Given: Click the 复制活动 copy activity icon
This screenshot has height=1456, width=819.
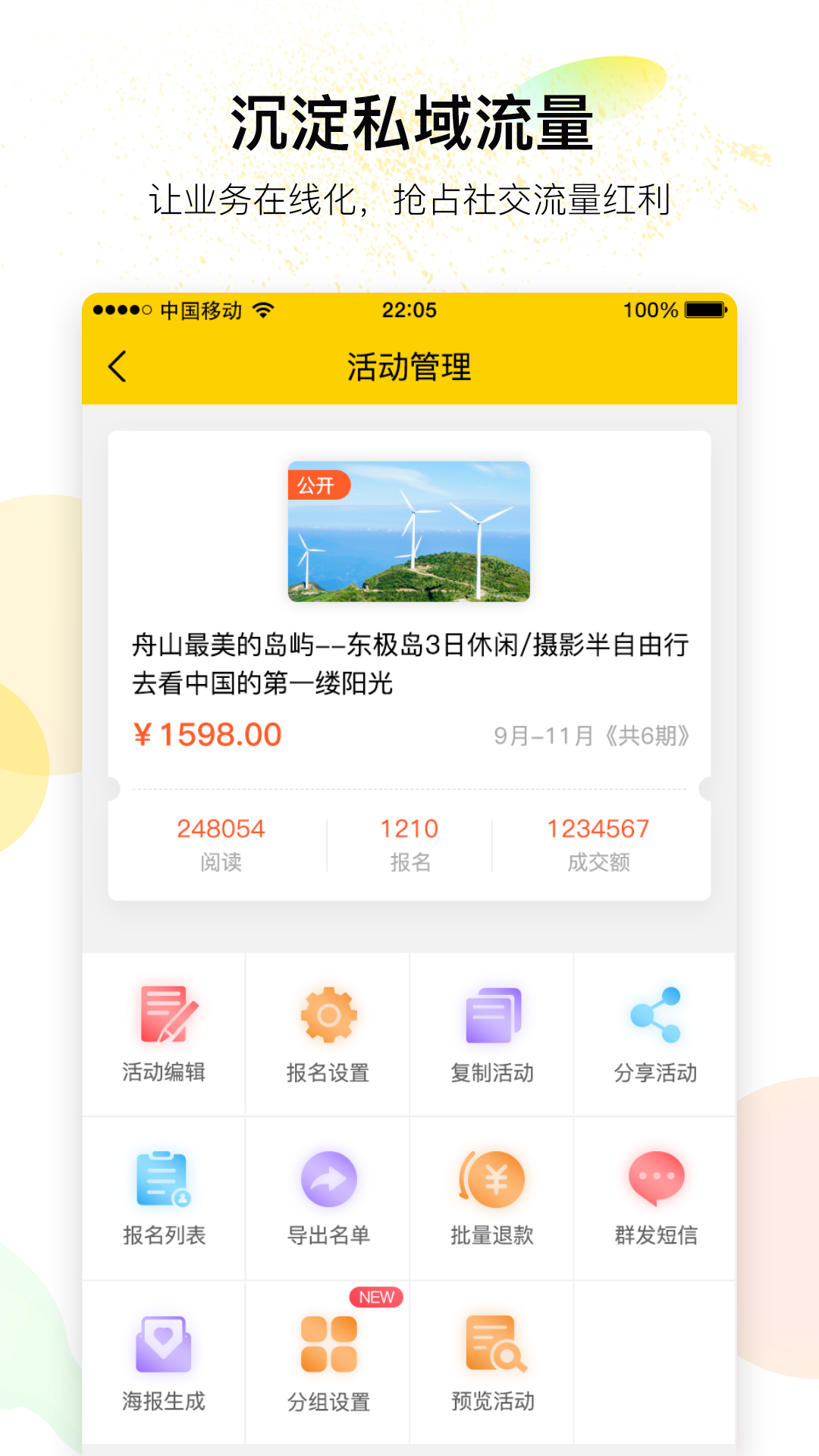Looking at the screenshot, I should [491, 1015].
